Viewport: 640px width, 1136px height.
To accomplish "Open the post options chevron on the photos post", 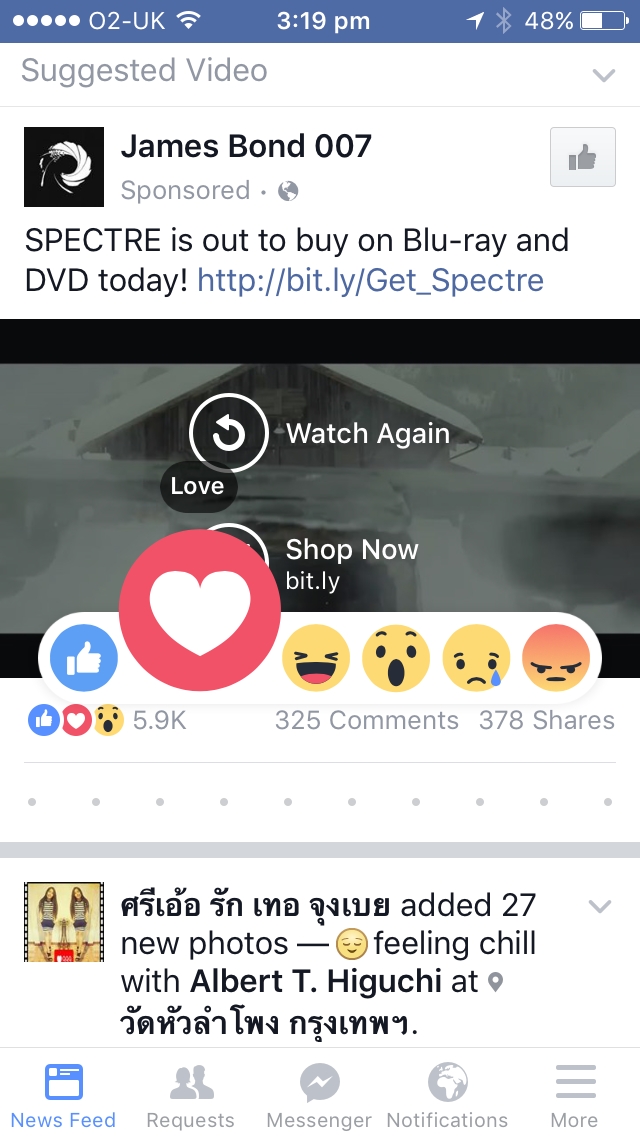I will click(600, 907).
